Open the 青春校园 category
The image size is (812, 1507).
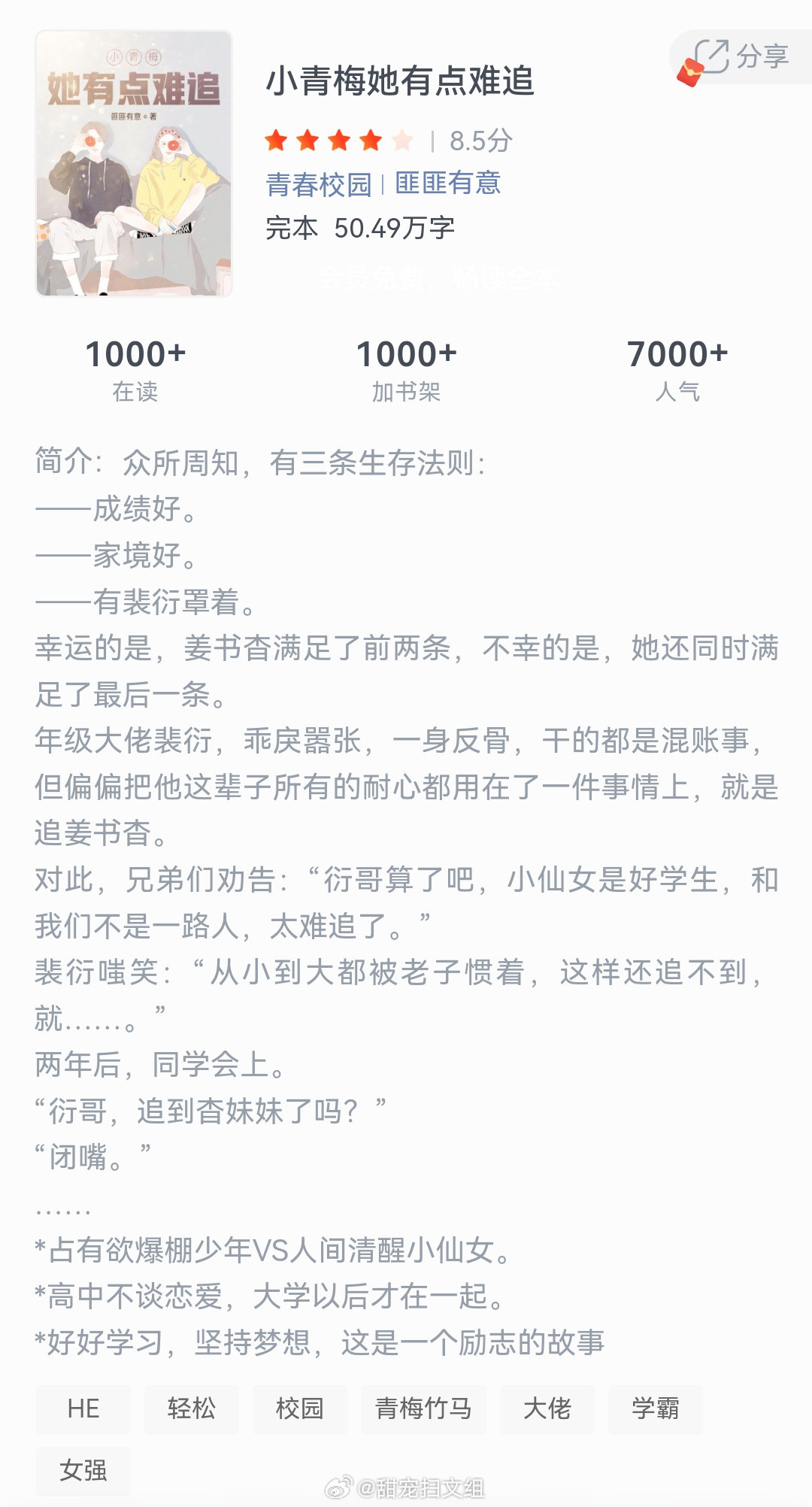(318, 183)
